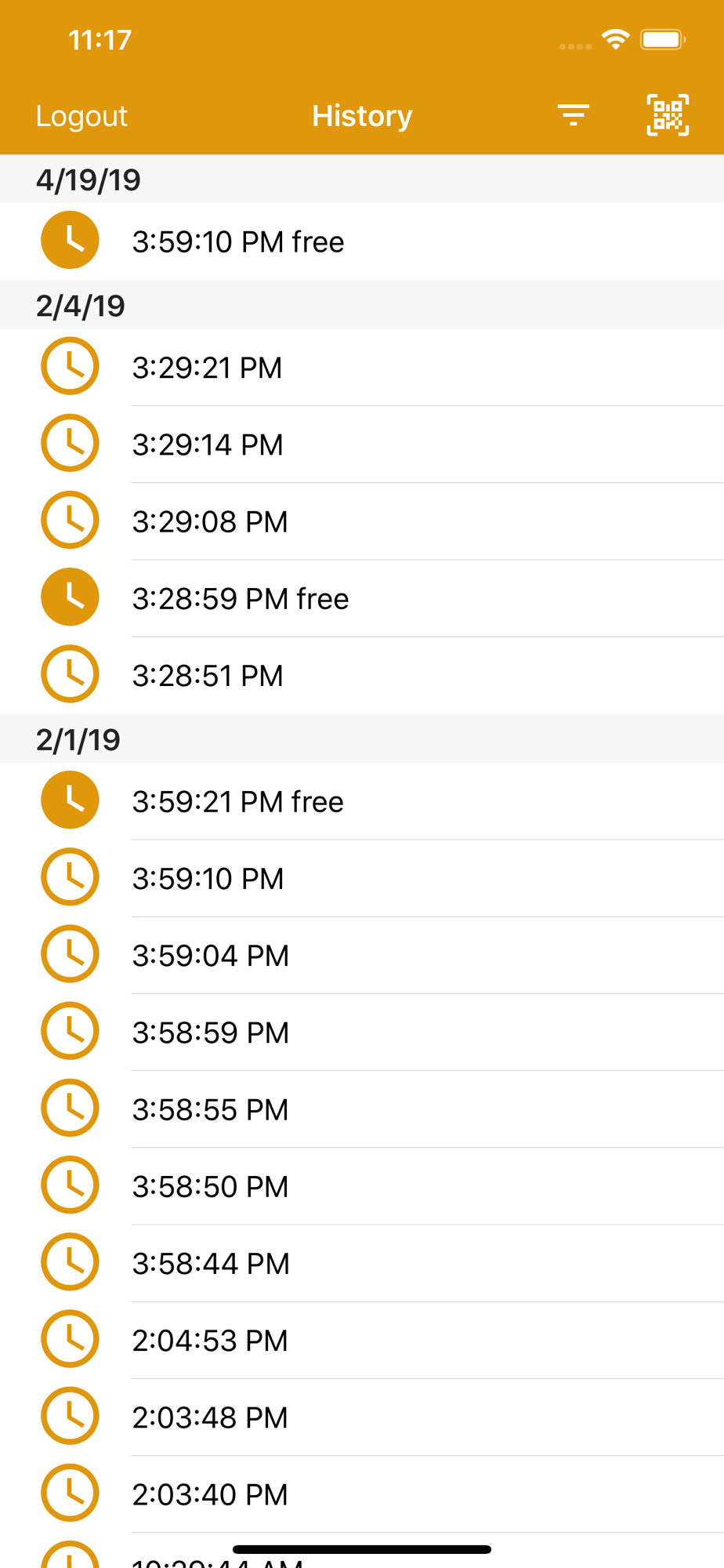View the 3:29:08 PM record
724x1568 pixels.
[362, 521]
